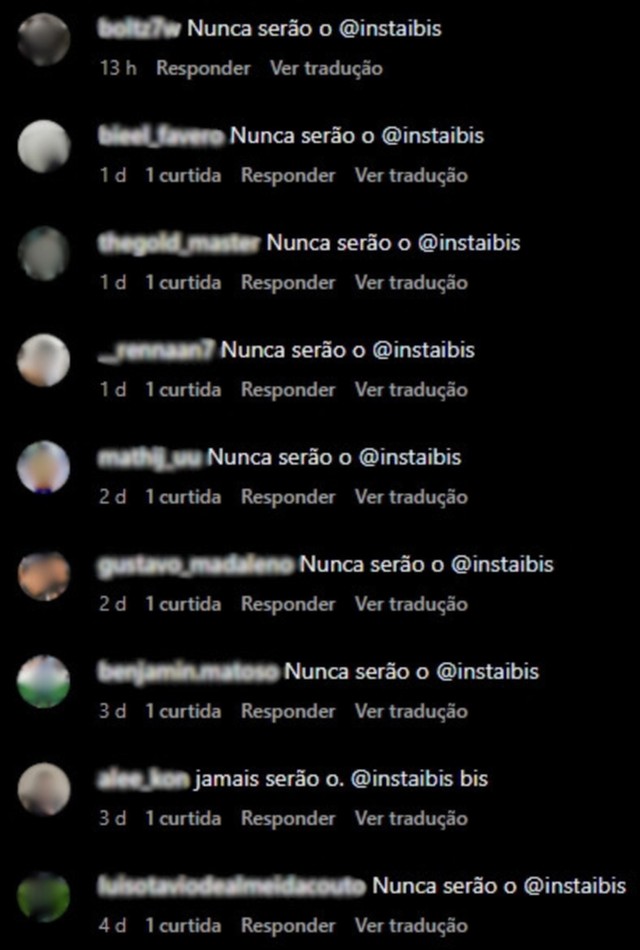Reply to boltz7w's comment
The height and width of the screenshot is (950, 640).
click(x=203, y=68)
